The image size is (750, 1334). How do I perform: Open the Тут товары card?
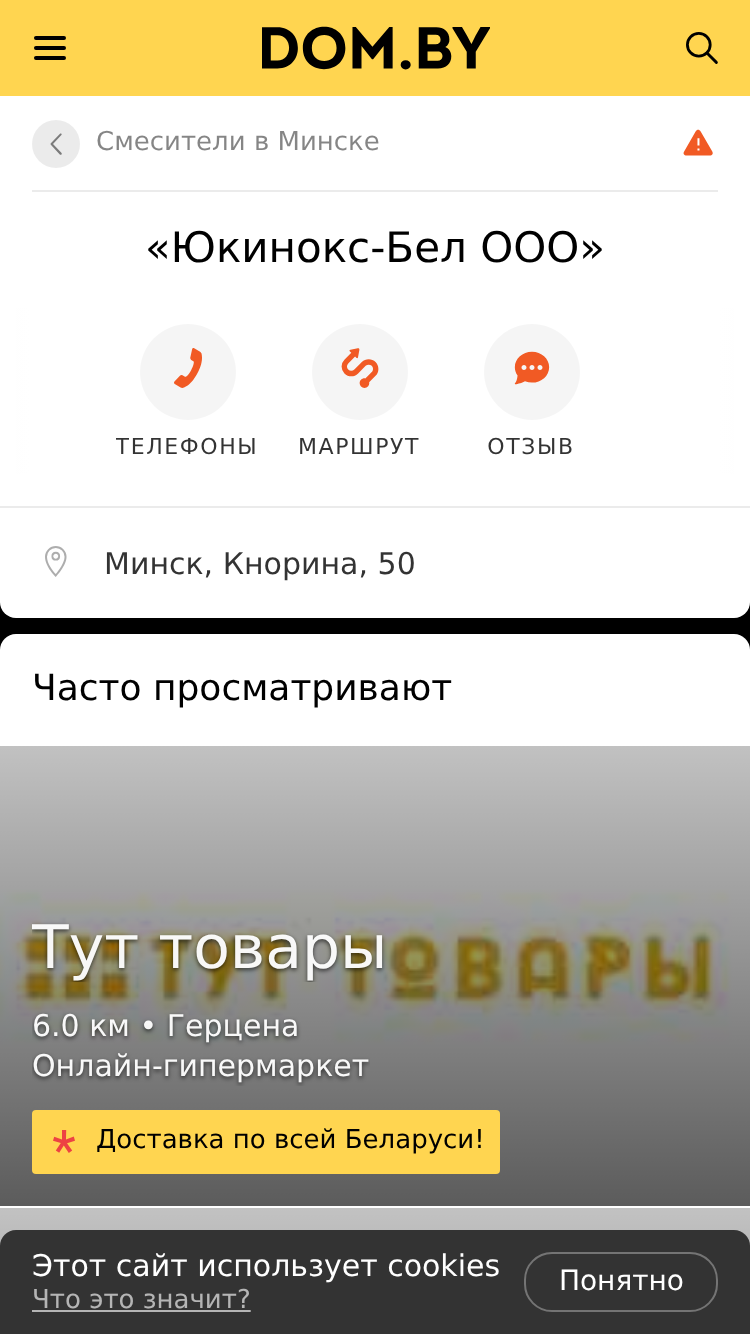pos(375,976)
